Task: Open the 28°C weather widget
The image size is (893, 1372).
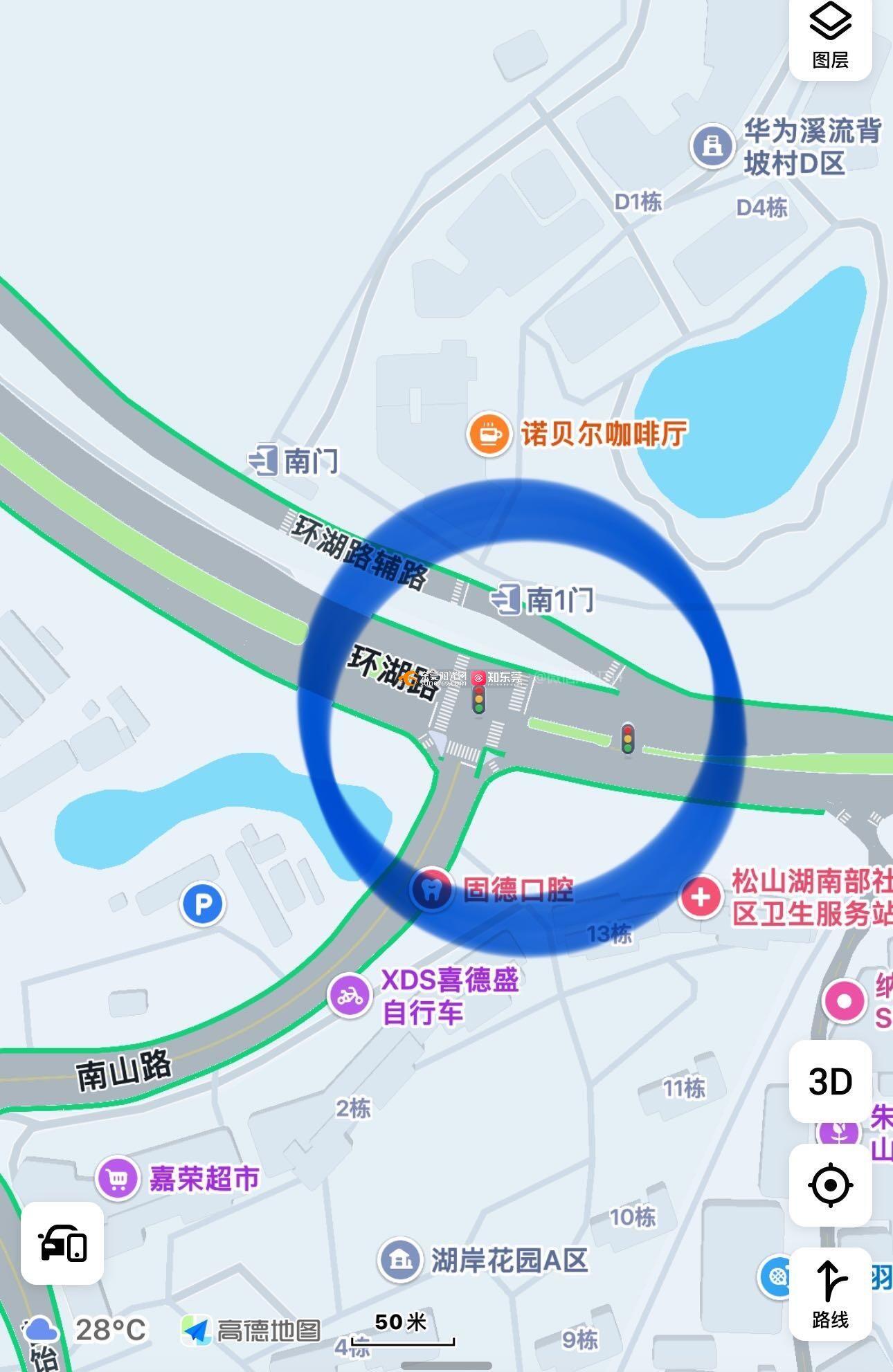Action: pyautogui.click(x=87, y=1329)
